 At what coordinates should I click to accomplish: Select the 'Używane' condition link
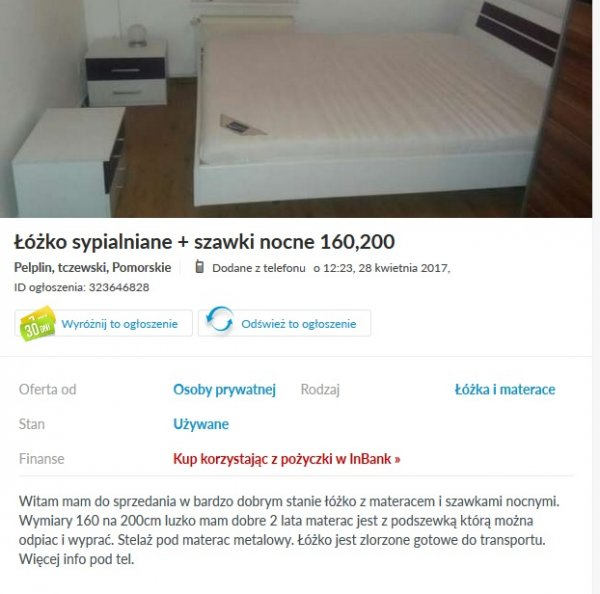pos(201,424)
